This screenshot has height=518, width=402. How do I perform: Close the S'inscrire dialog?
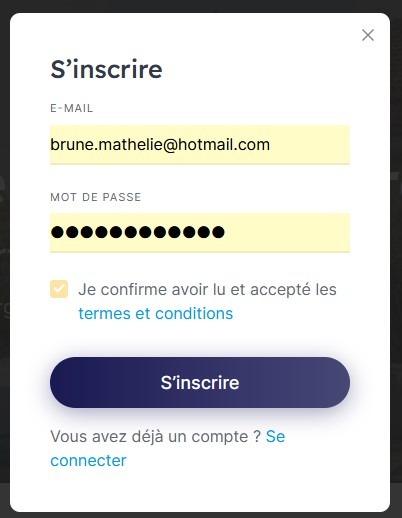368,35
